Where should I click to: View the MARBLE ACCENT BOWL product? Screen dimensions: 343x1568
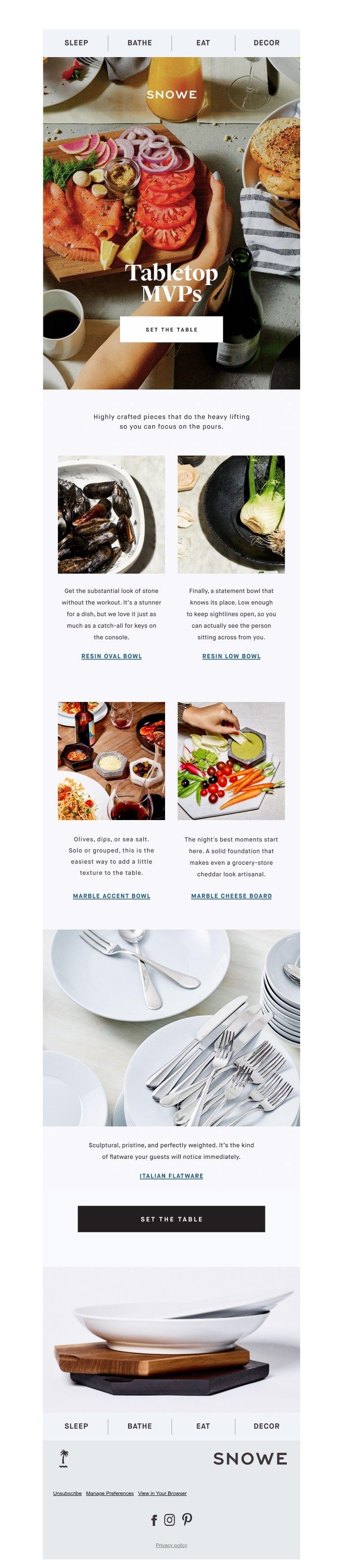(111, 896)
